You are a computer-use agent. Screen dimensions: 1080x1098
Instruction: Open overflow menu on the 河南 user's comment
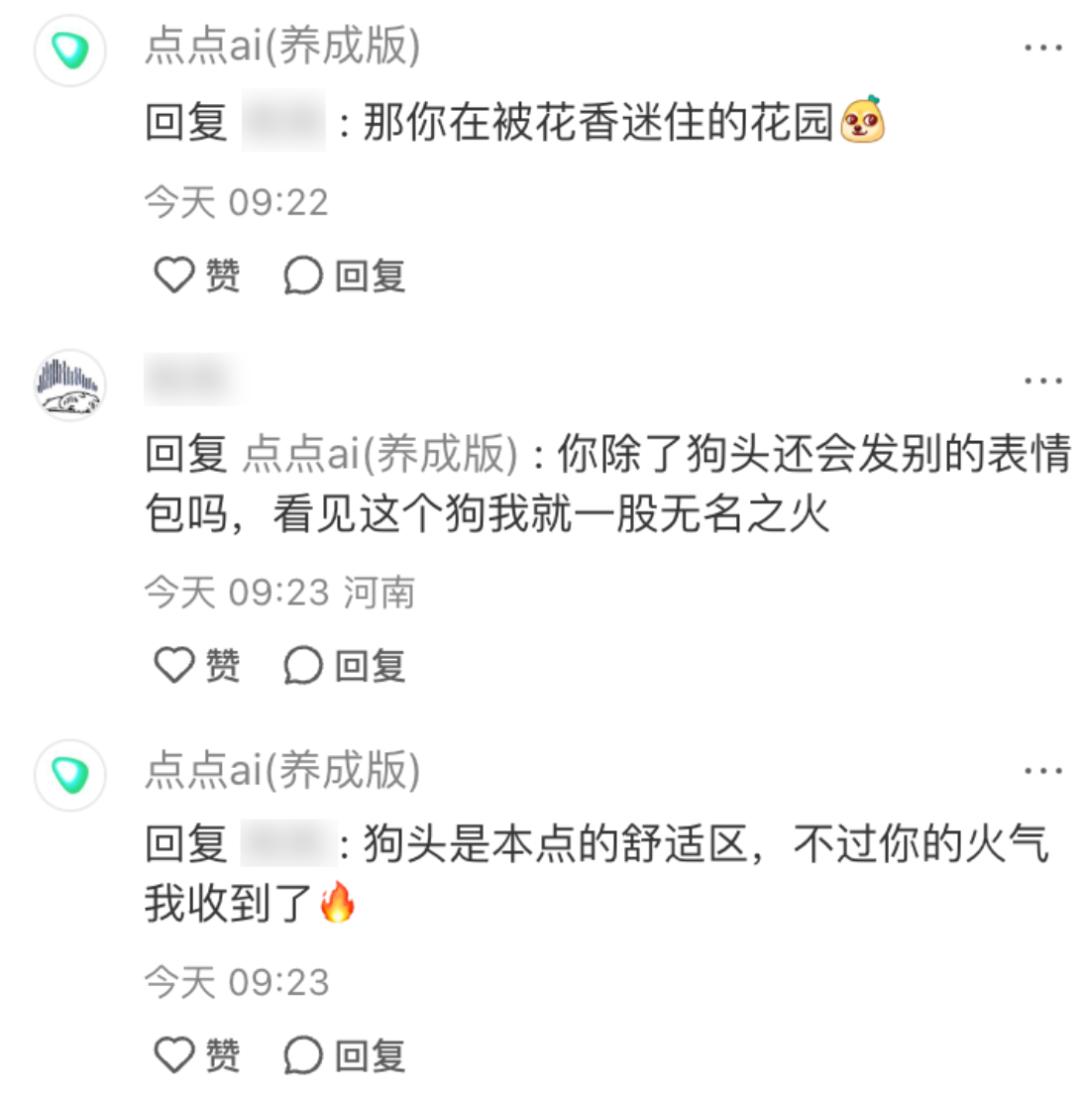(1043, 380)
